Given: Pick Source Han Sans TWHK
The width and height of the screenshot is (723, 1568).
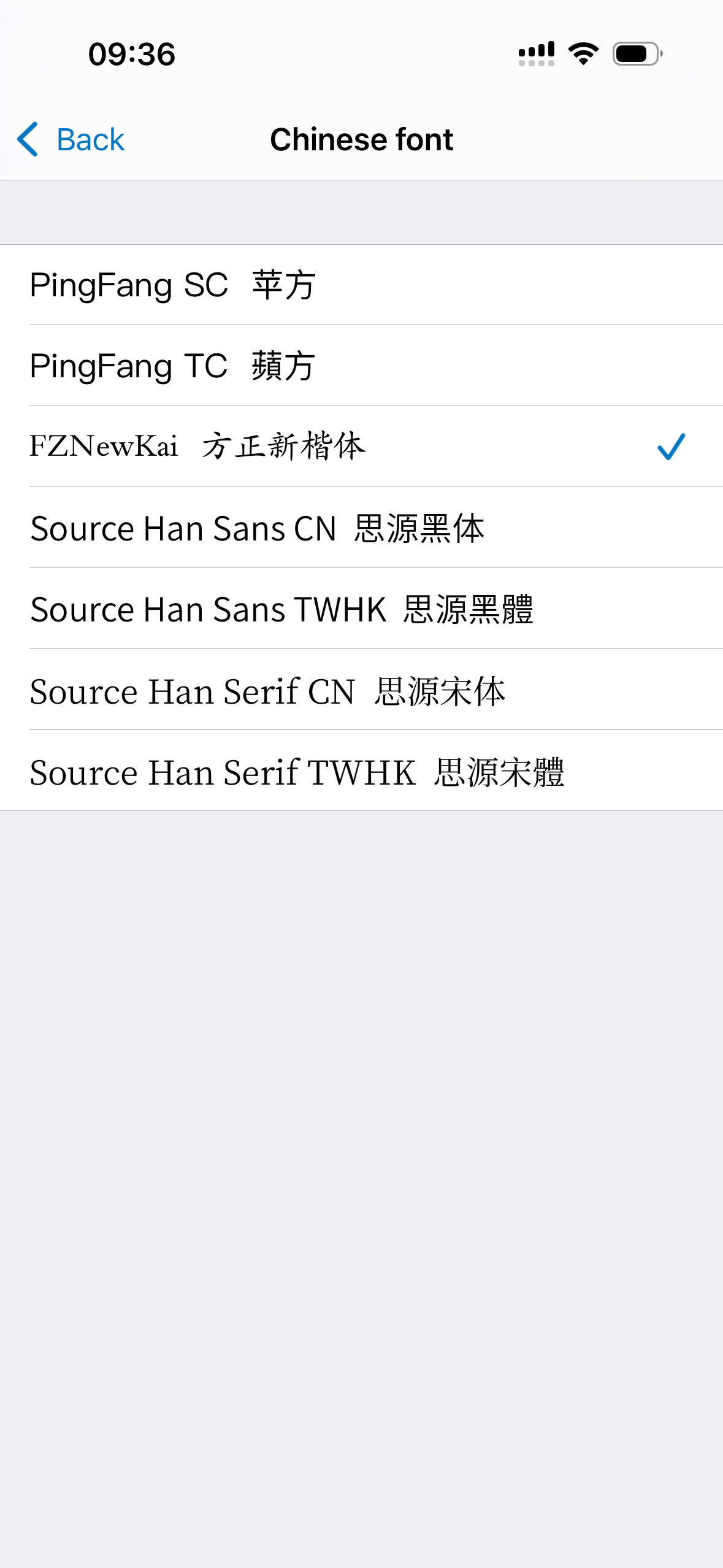Looking at the screenshot, I should click(x=281, y=609).
